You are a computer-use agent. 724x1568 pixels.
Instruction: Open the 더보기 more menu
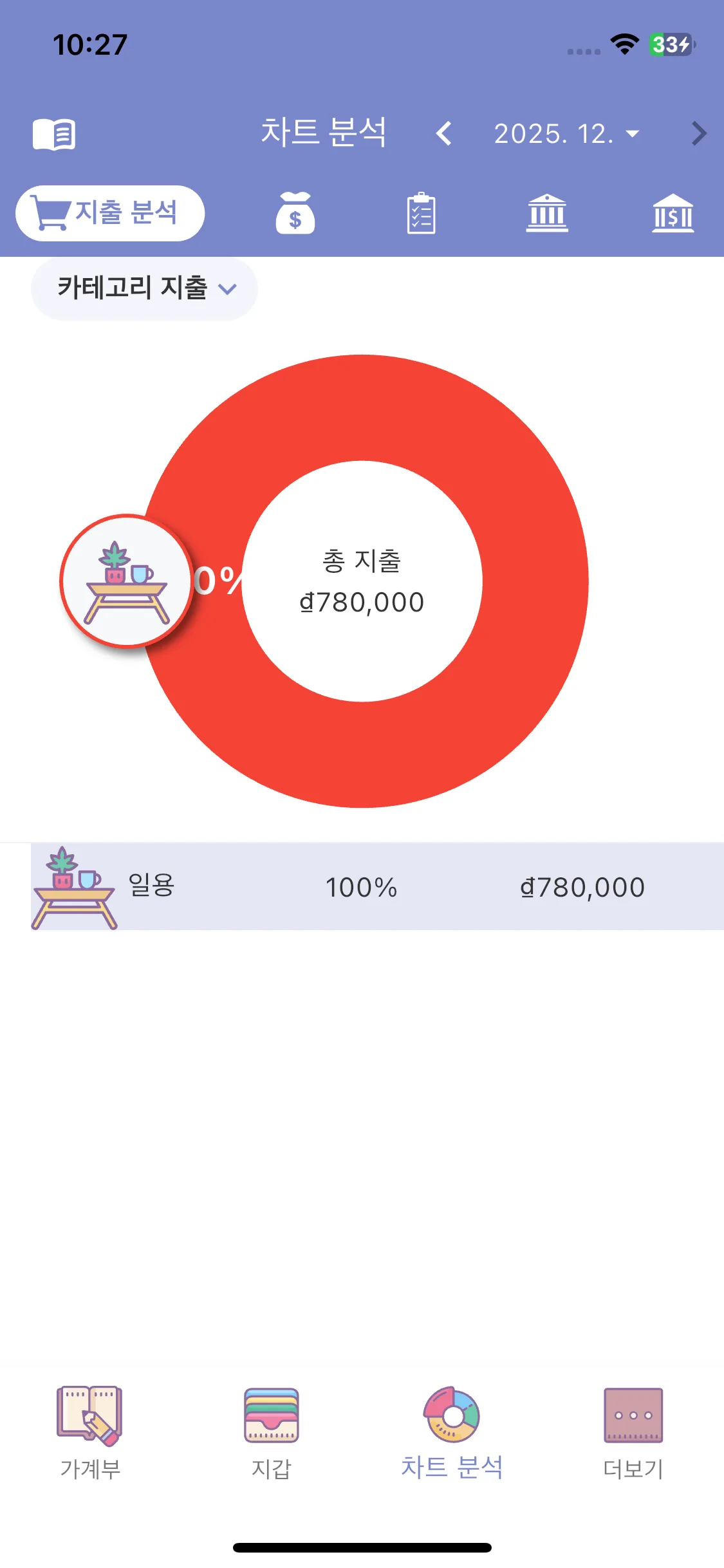tap(633, 1435)
